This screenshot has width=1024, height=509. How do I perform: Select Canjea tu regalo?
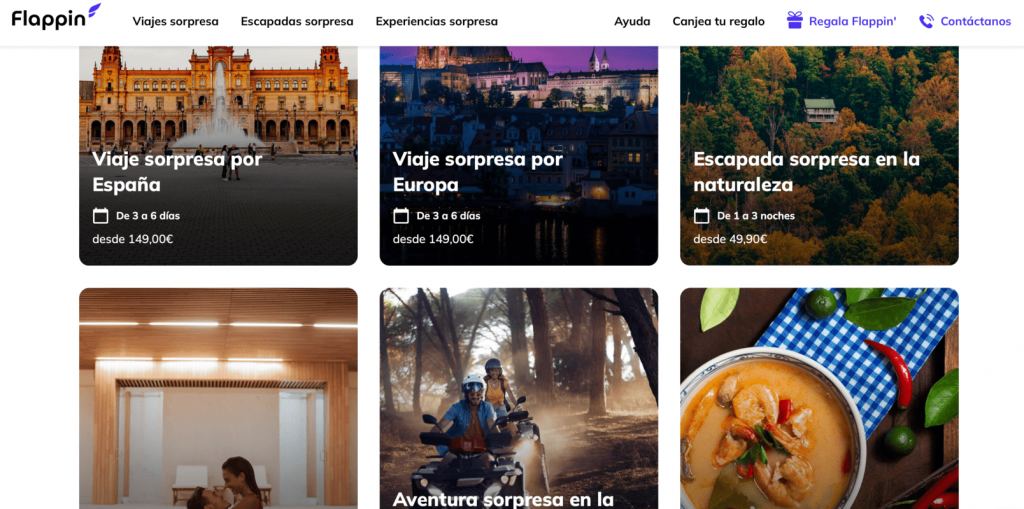(x=718, y=21)
